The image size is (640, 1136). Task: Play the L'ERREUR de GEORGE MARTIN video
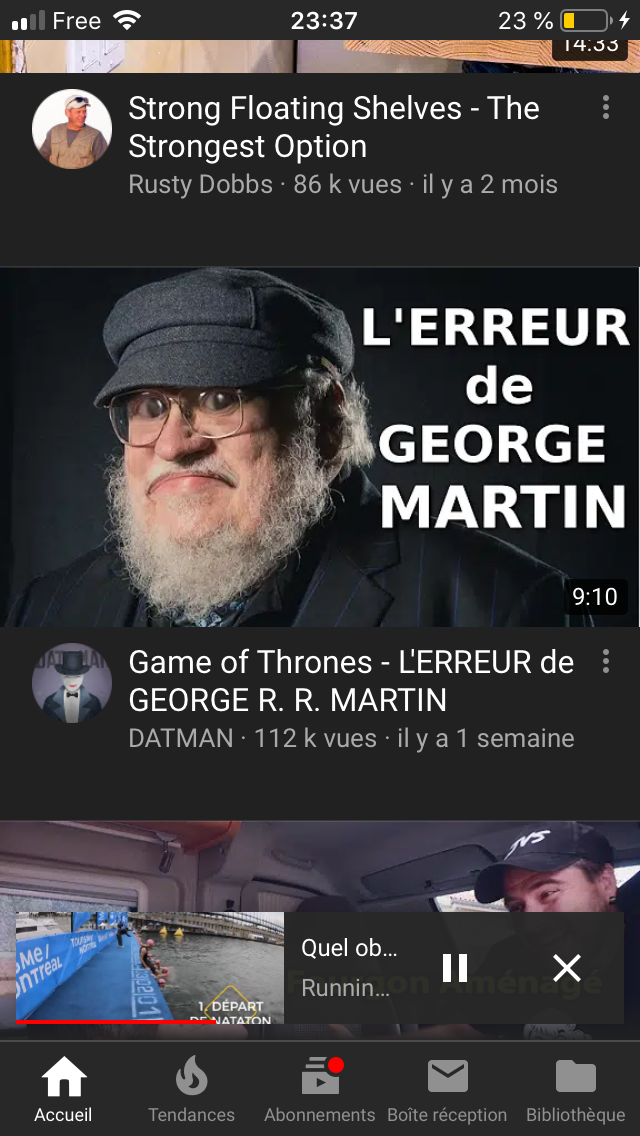pyautogui.click(x=320, y=447)
